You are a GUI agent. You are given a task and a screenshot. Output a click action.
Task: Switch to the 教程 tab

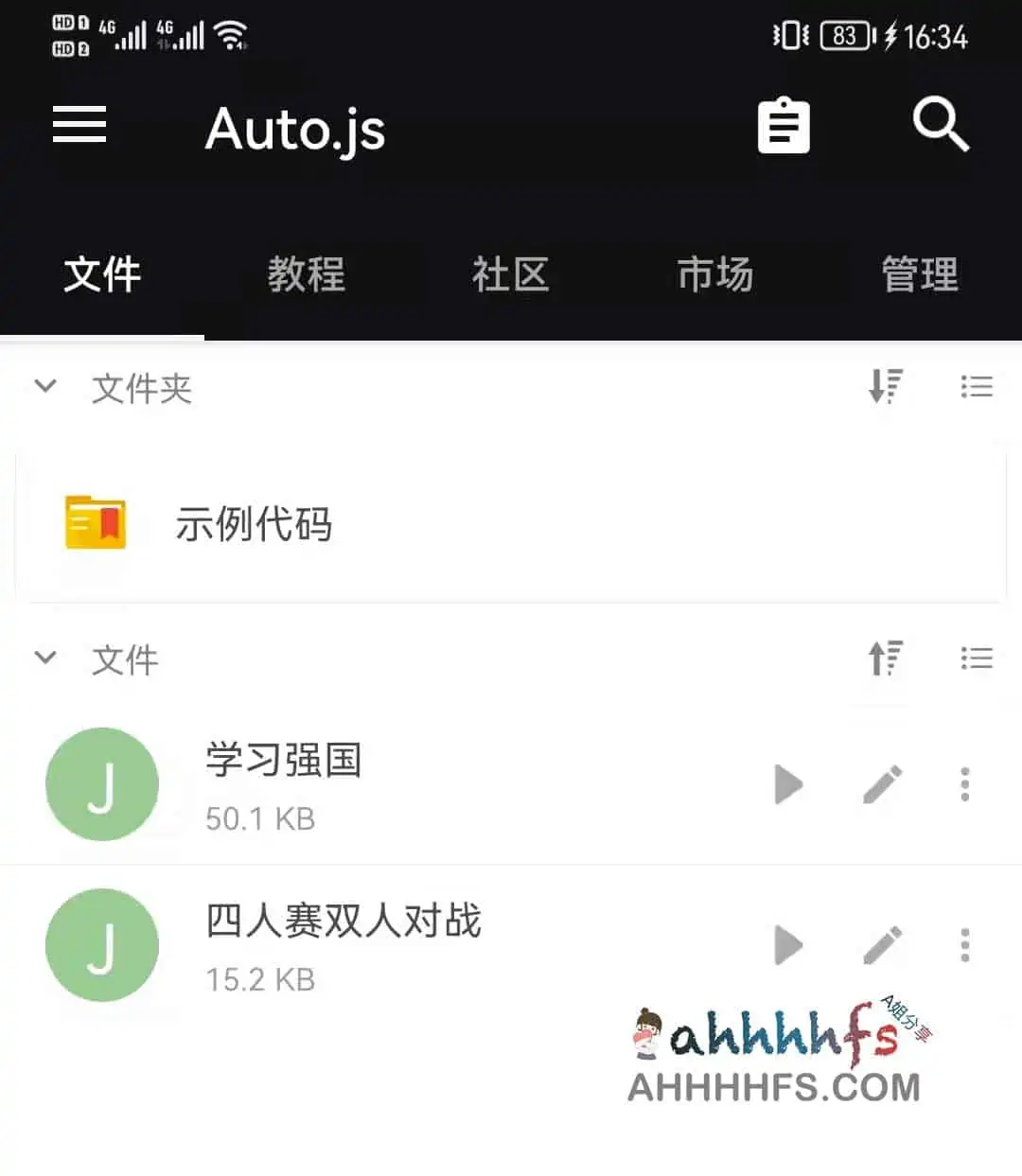(x=306, y=274)
